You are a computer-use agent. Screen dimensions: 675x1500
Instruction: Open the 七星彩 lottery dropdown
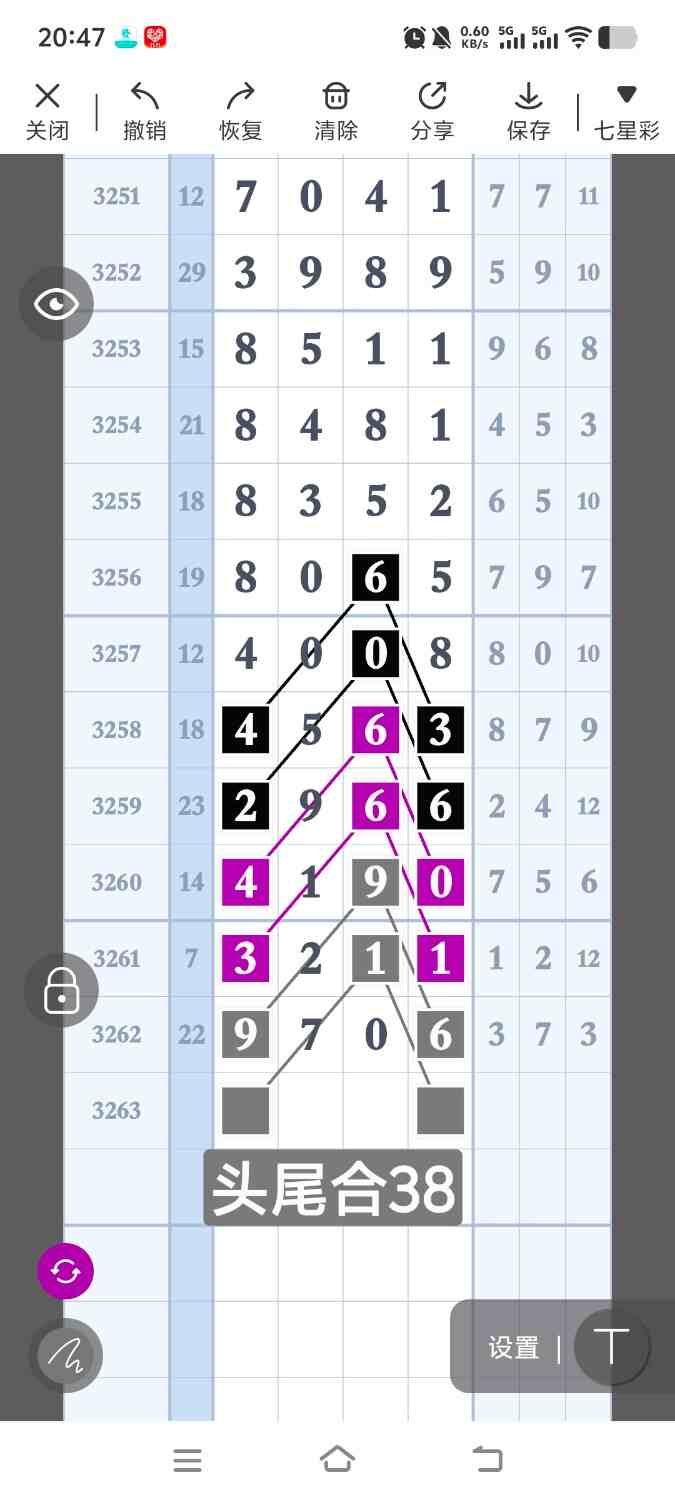click(626, 111)
